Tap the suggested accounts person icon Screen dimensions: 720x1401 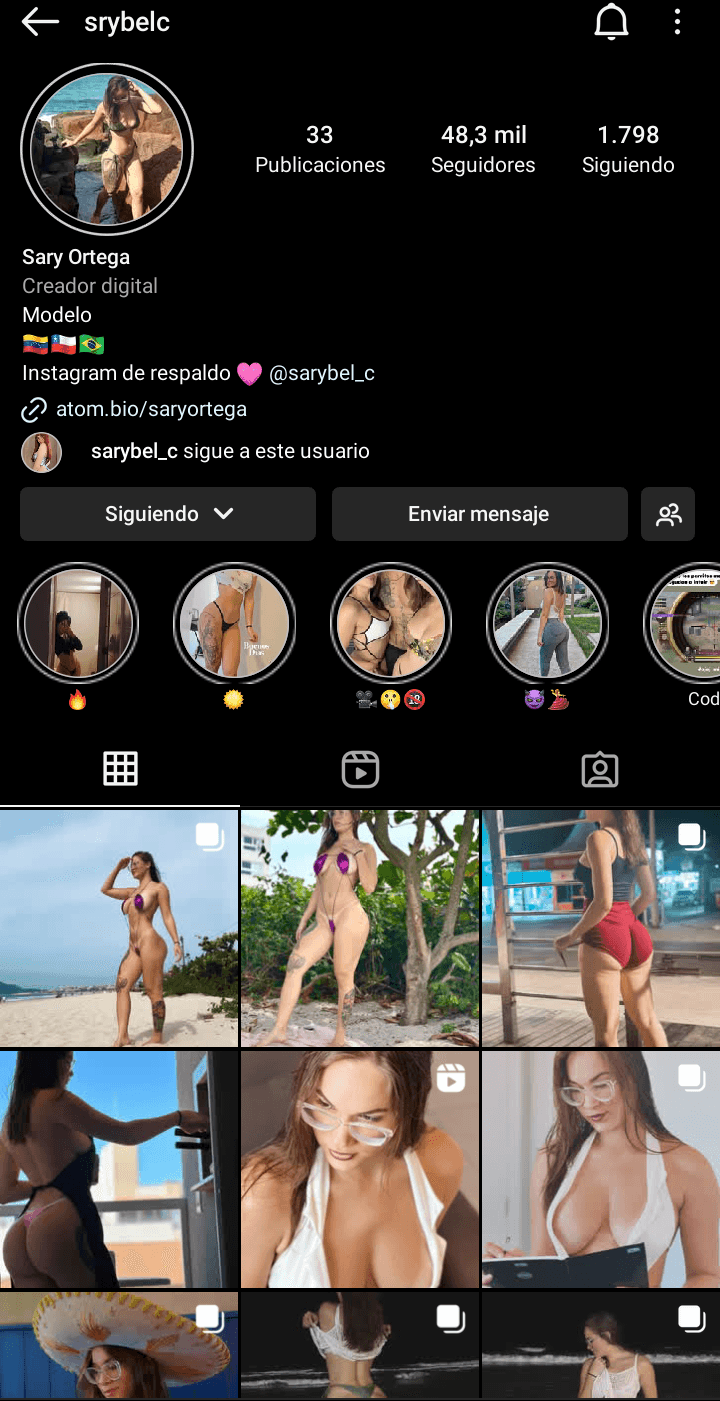coord(668,514)
